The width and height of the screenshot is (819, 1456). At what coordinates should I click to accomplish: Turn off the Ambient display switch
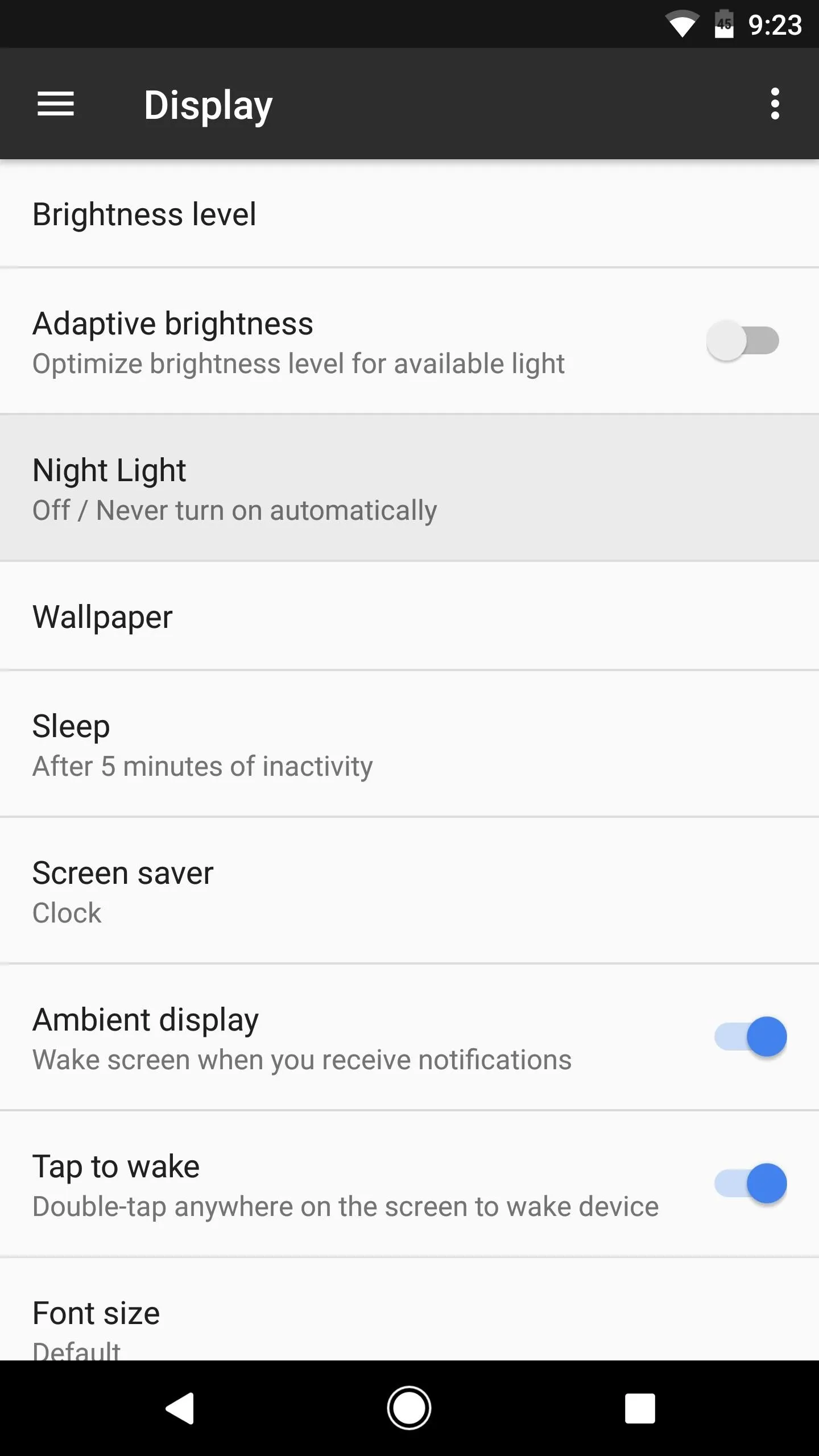click(x=751, y=1036)
